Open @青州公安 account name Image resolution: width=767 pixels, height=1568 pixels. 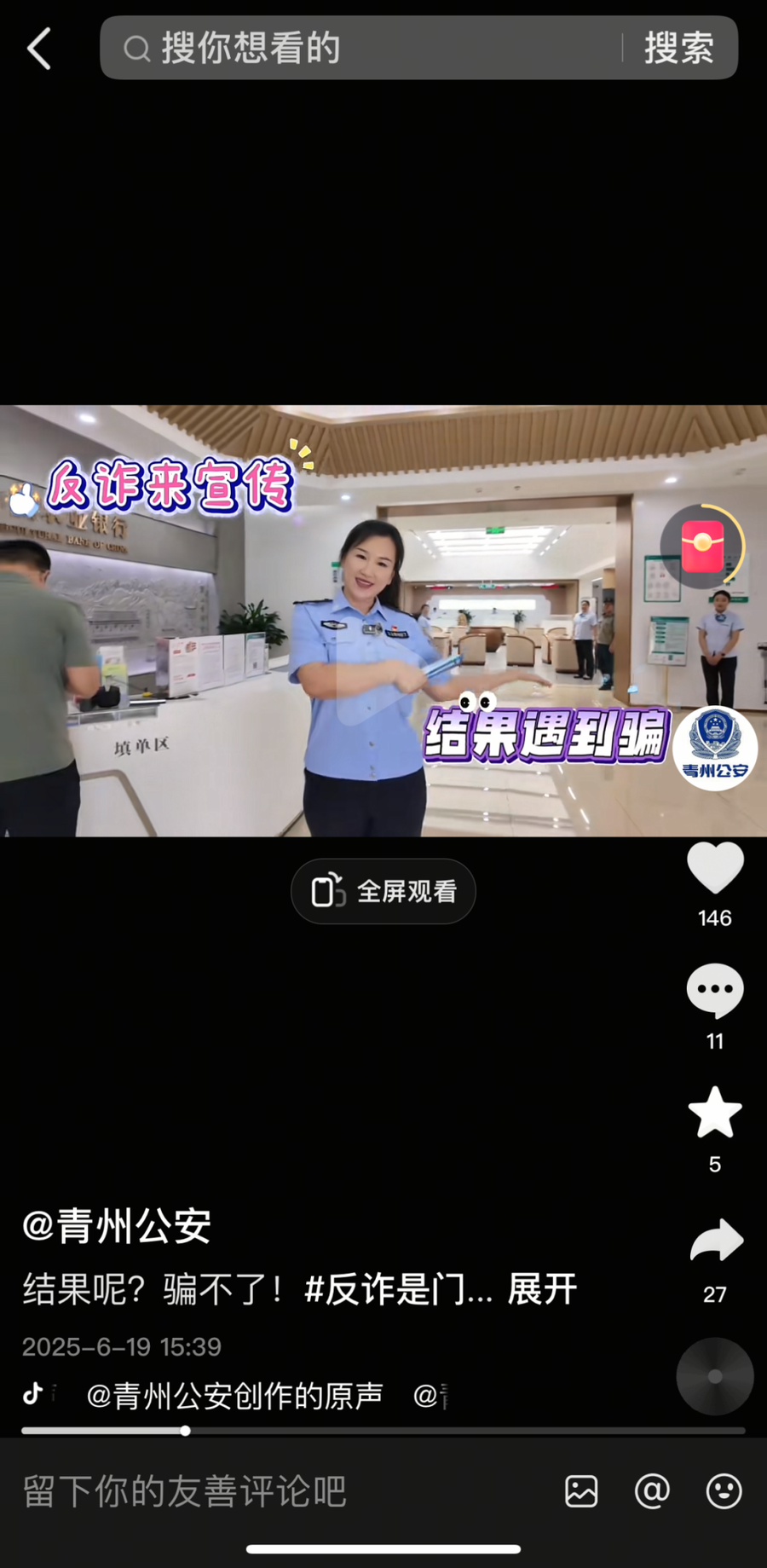117,1226
